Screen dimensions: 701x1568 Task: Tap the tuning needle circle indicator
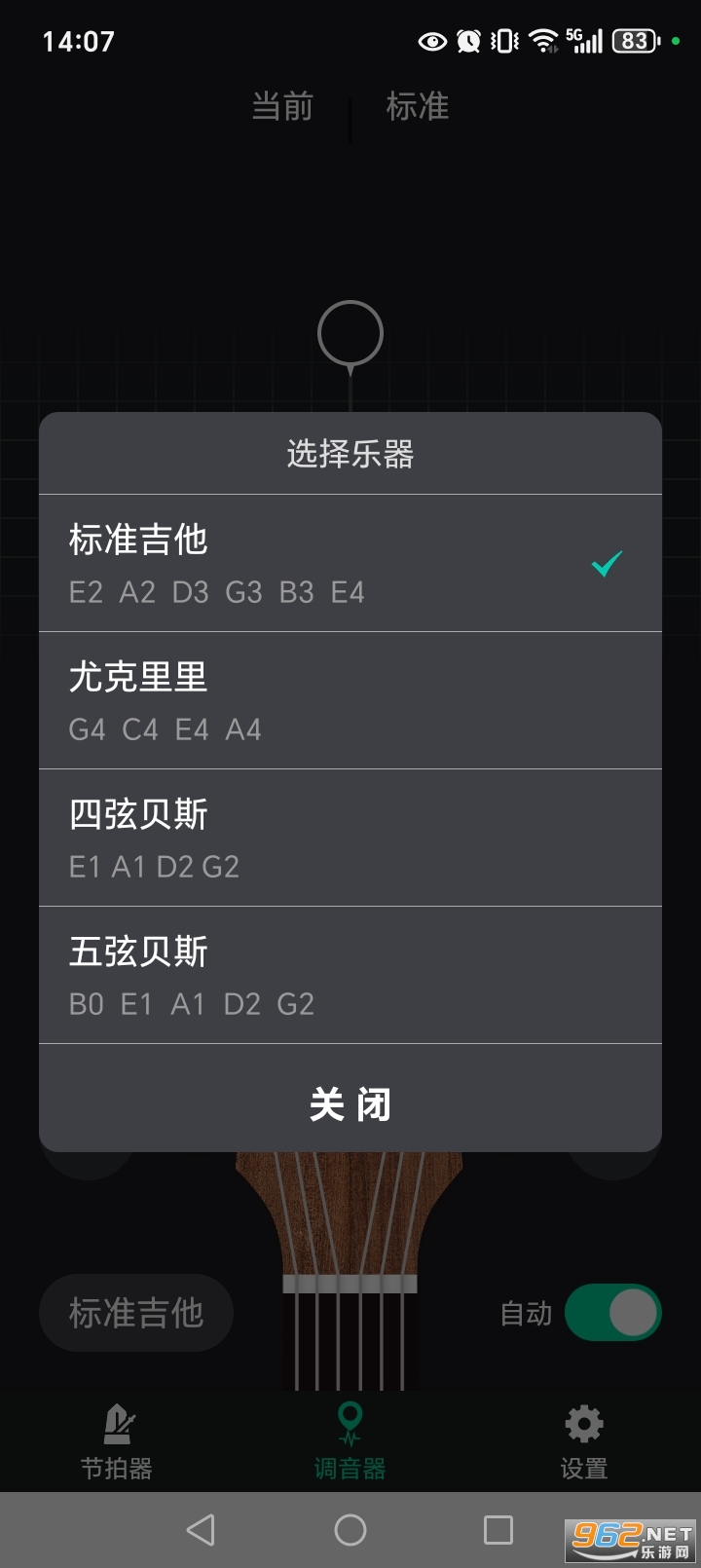point(350,333)
